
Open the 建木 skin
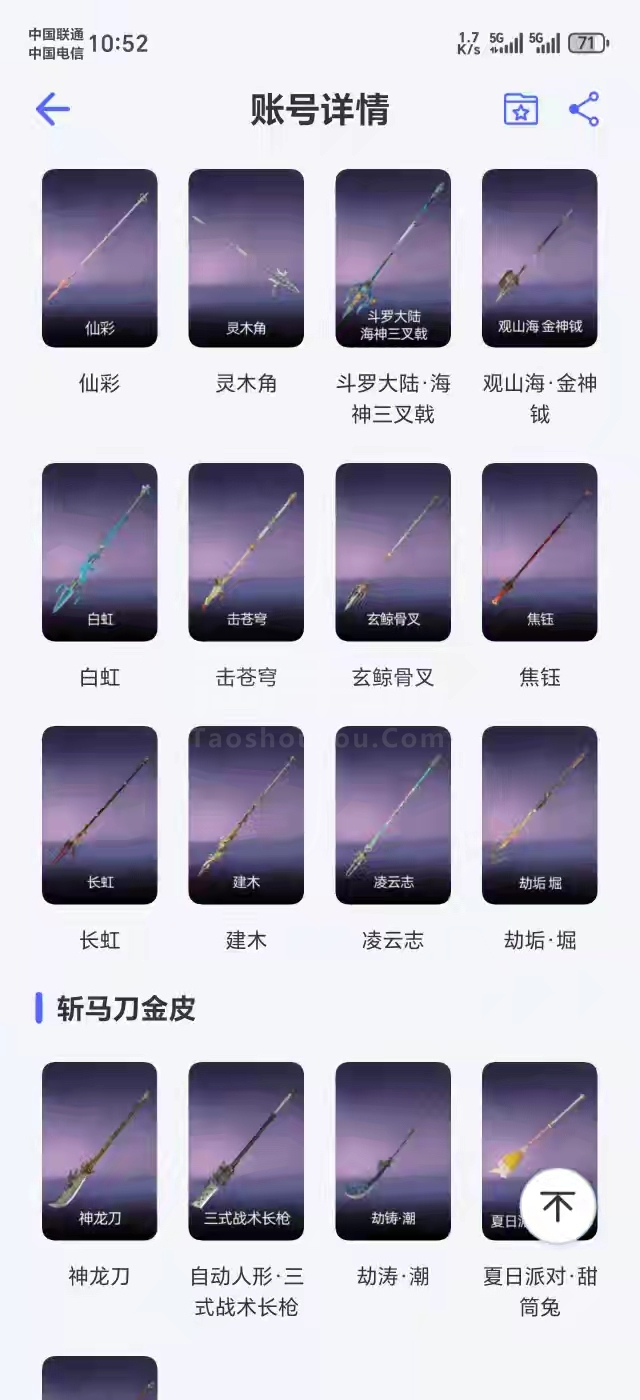246,815
